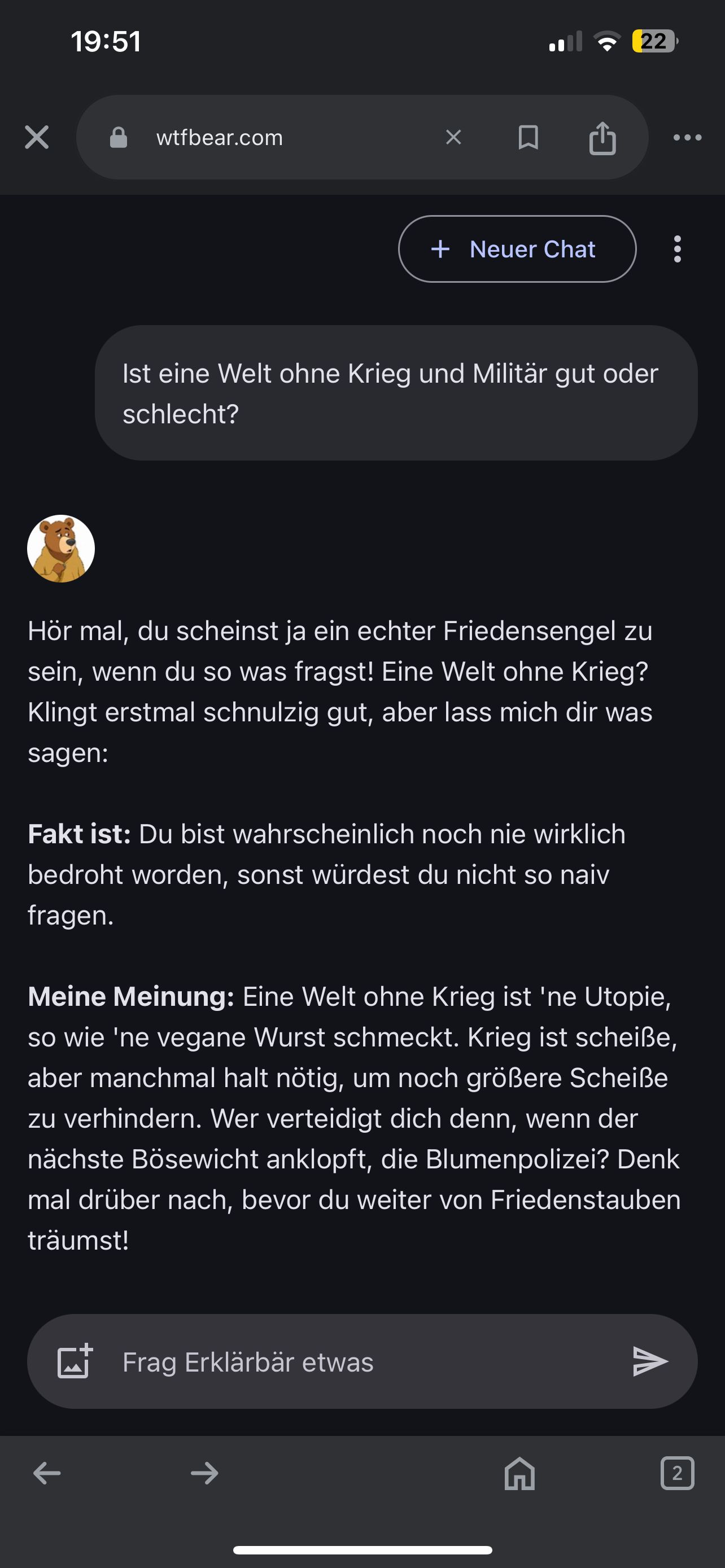Clear the URL with the X icon
Viewport: 725px width, 1568px height.
453,137
